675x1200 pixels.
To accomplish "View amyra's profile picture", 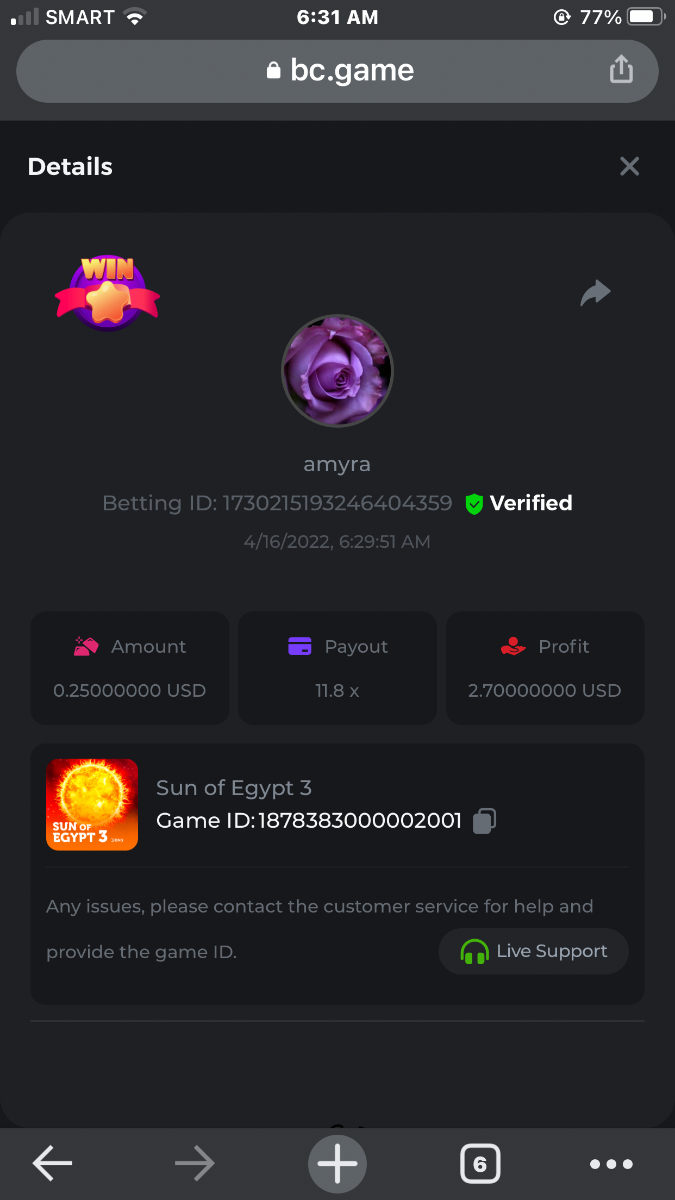I will point(337,371).
